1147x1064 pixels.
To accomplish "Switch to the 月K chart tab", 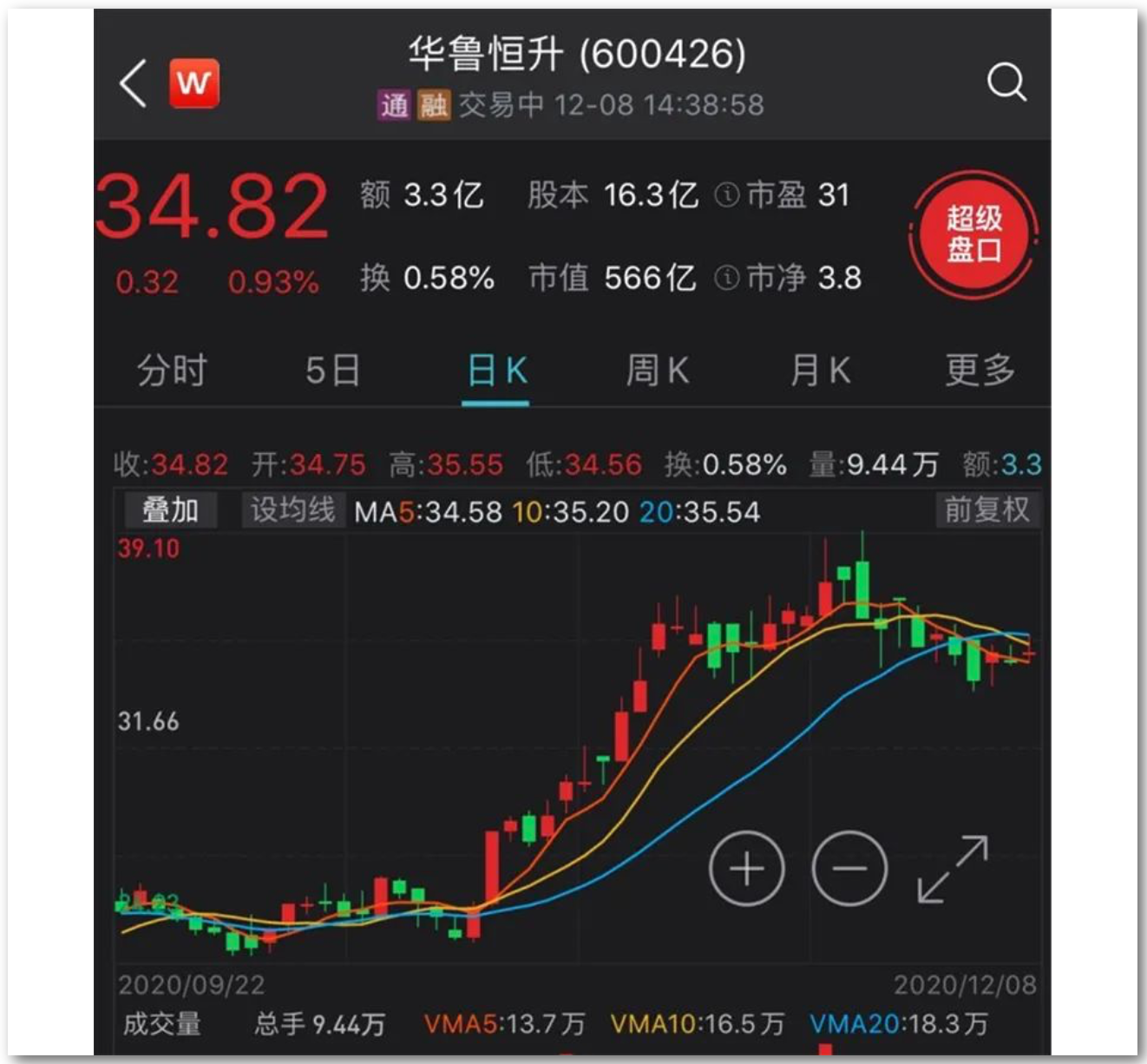I will point(820,371).
